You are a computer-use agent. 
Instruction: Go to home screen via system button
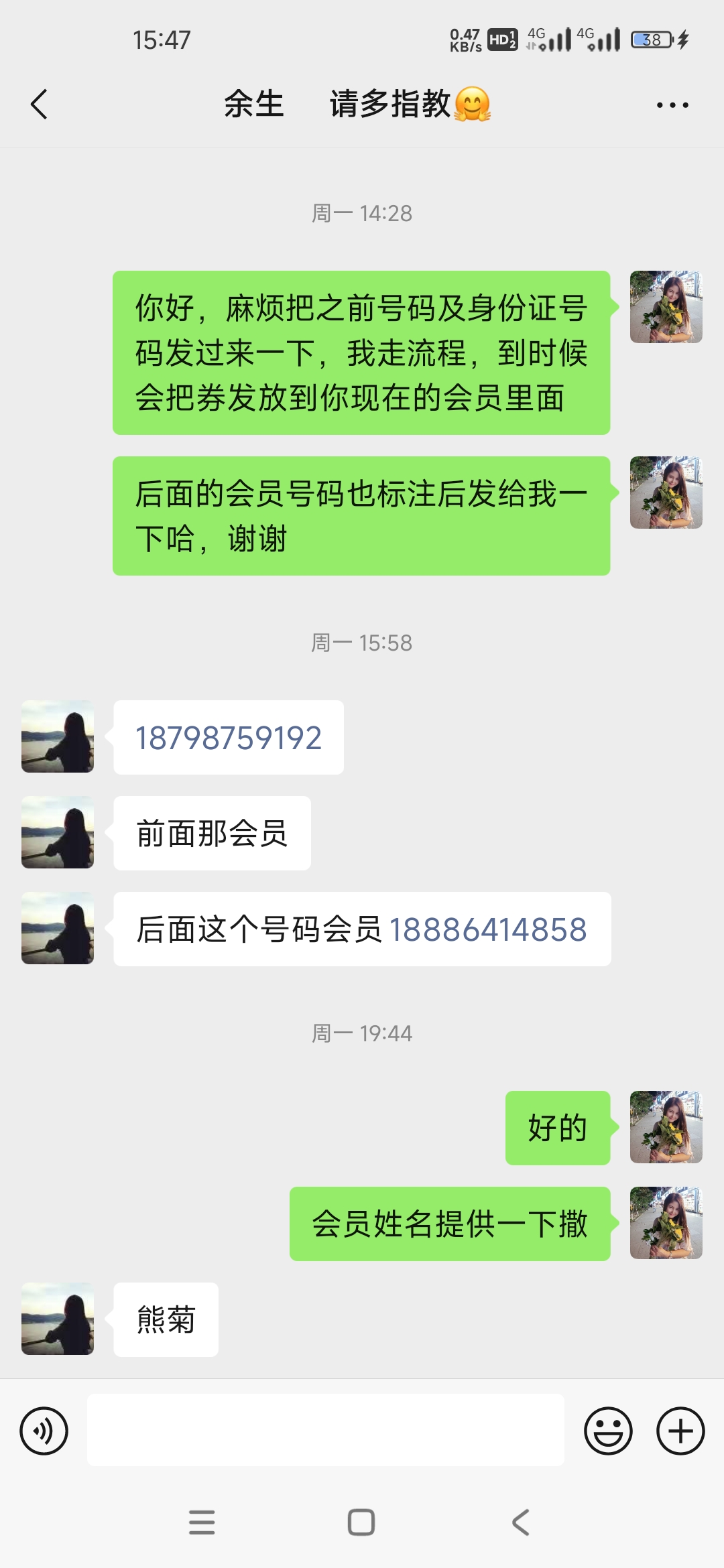361,1522
